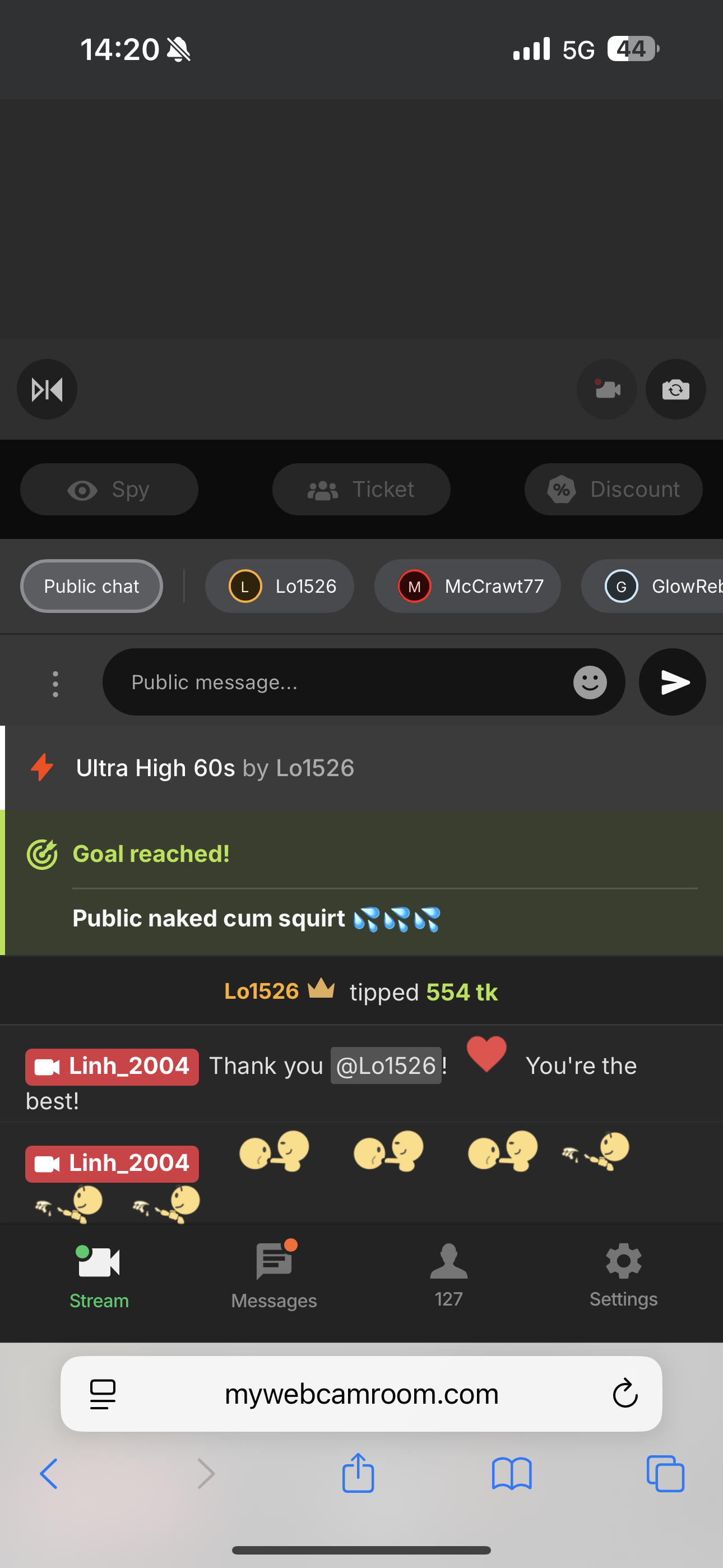Tap the mirror video flip icon
The height and width of the screenshot is (1568, 723).
(x=47, y=389)
